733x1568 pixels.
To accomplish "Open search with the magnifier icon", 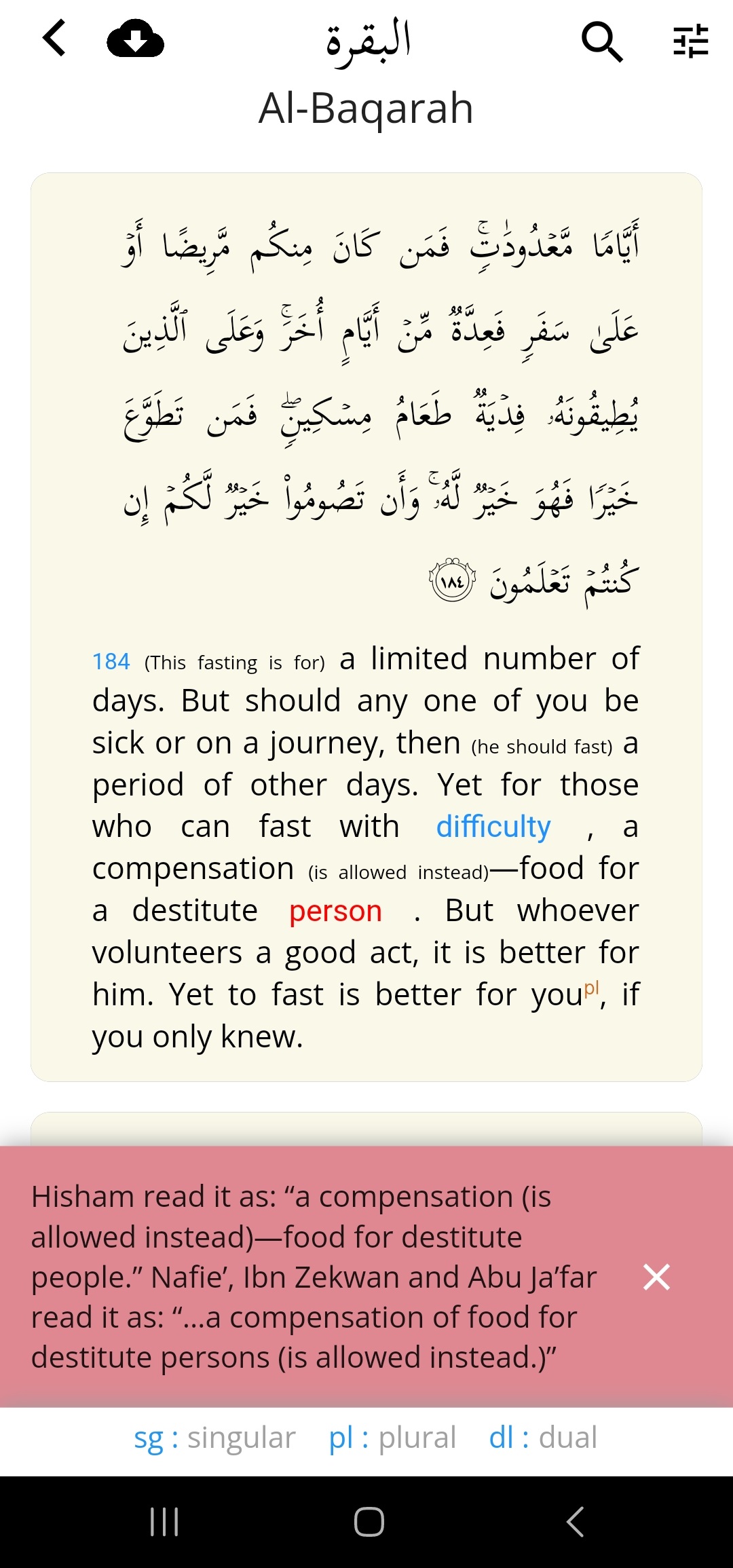I will pos(601,41).
